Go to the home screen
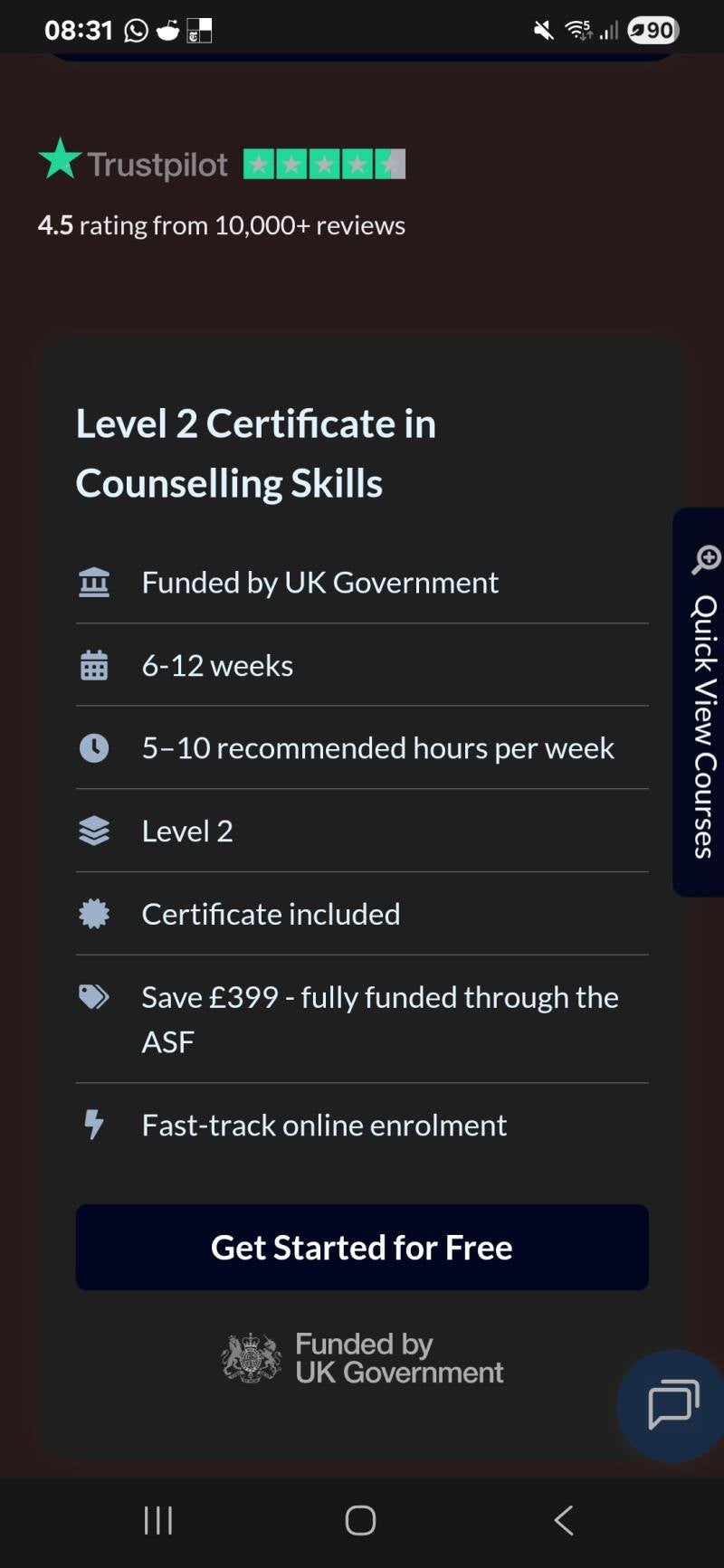This screenshot has height=1568, width=724. point(360,1520)
